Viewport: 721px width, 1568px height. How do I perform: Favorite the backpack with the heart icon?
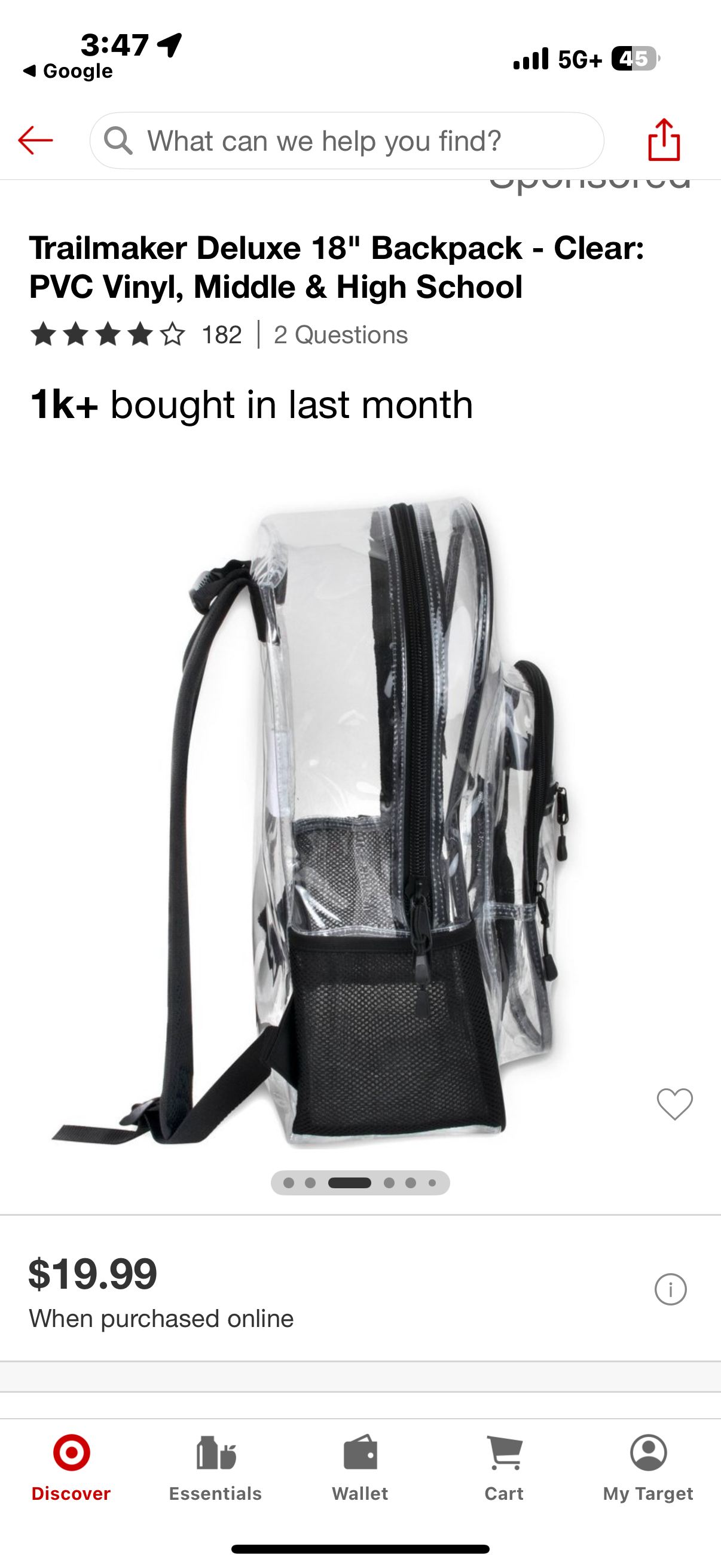[x=674, y=1103]
